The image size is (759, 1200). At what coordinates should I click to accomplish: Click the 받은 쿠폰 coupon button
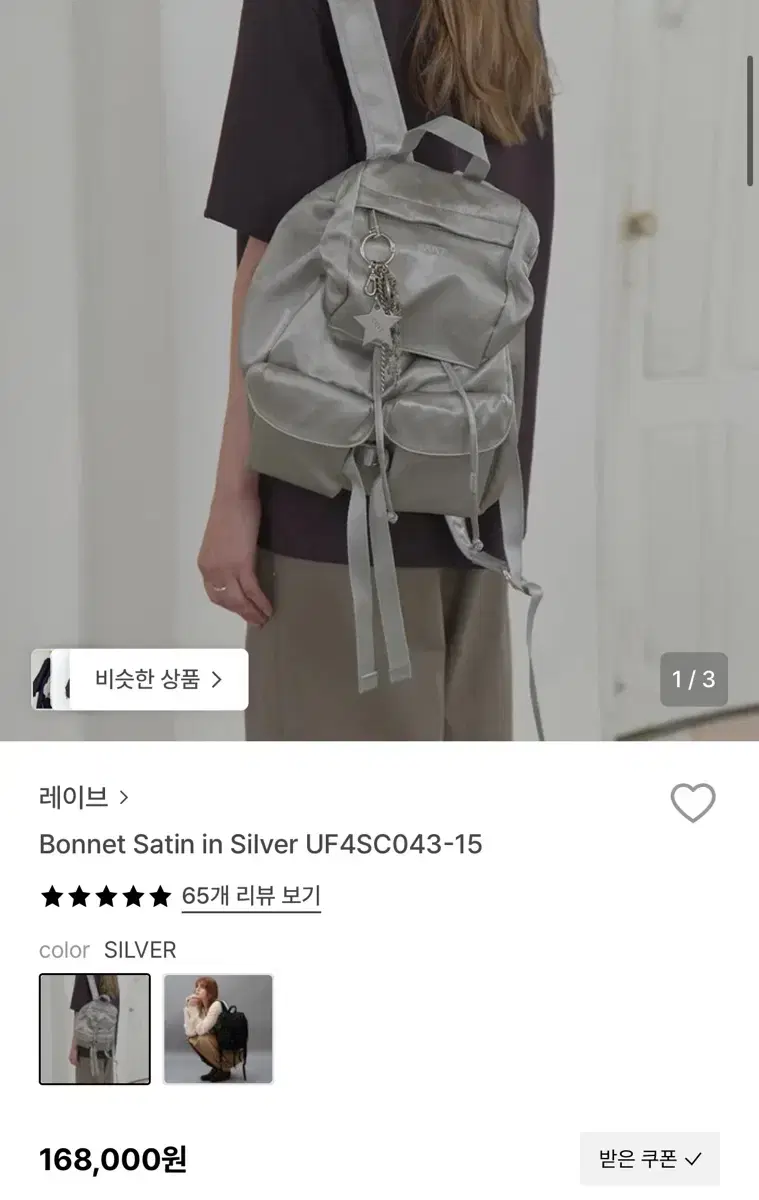pyautogui.click(x=649, y=1158)
